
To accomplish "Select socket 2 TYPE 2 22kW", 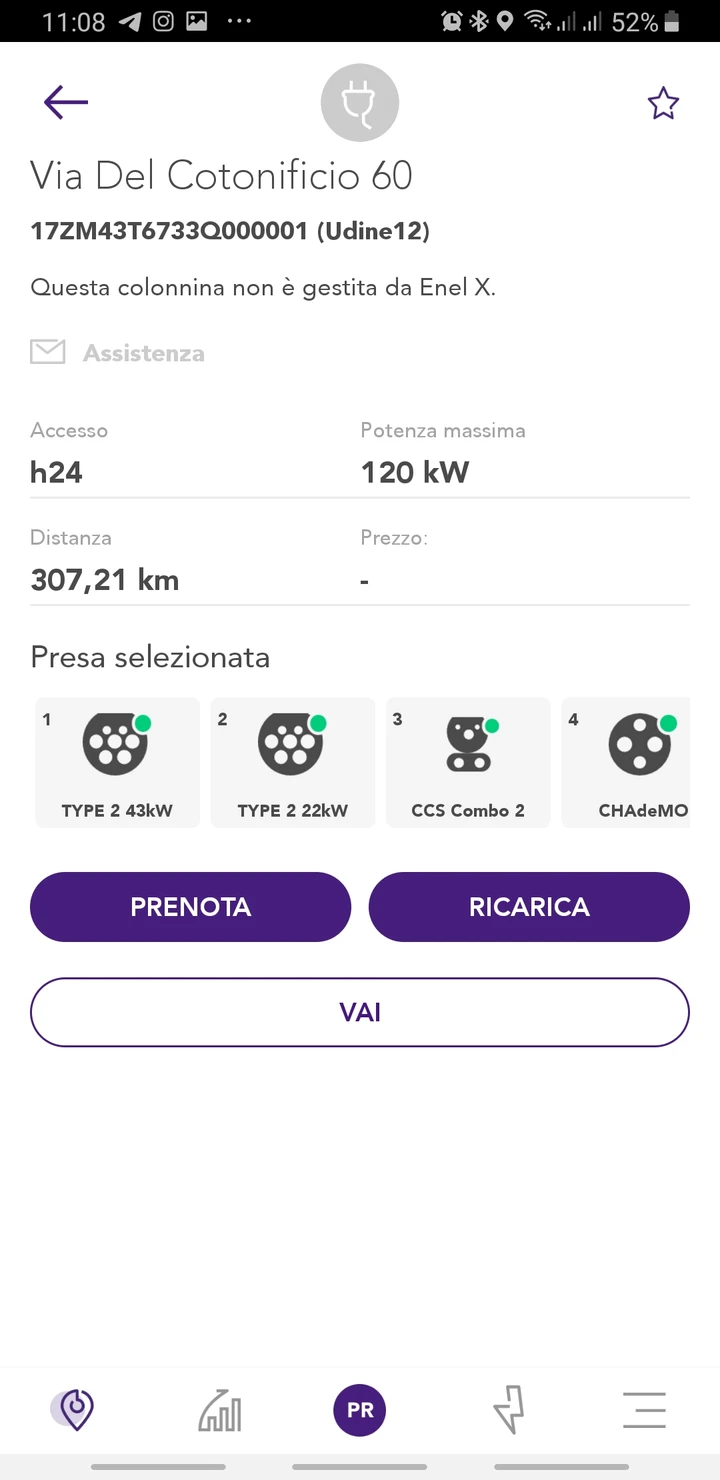I will (293, 763).
